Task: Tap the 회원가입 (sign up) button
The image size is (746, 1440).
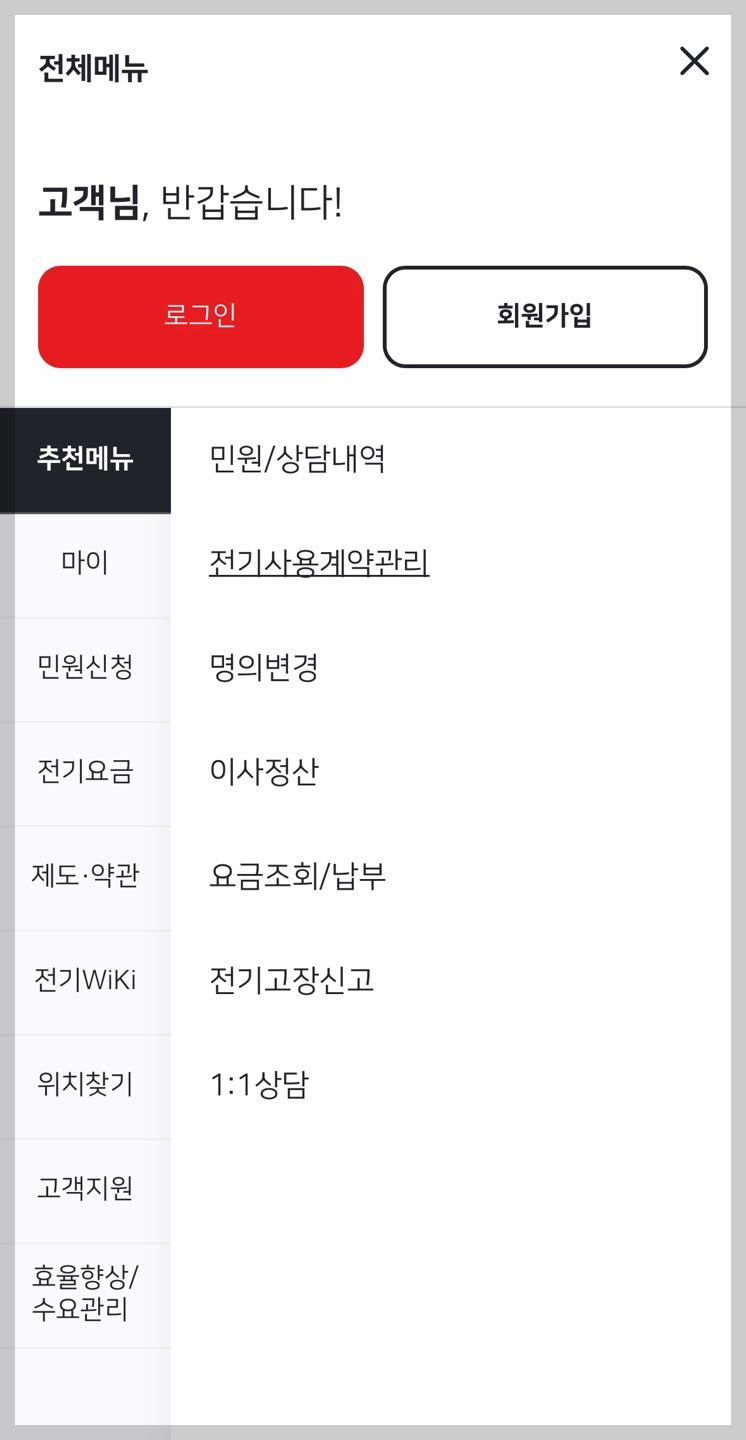Action: coord(544,316)
